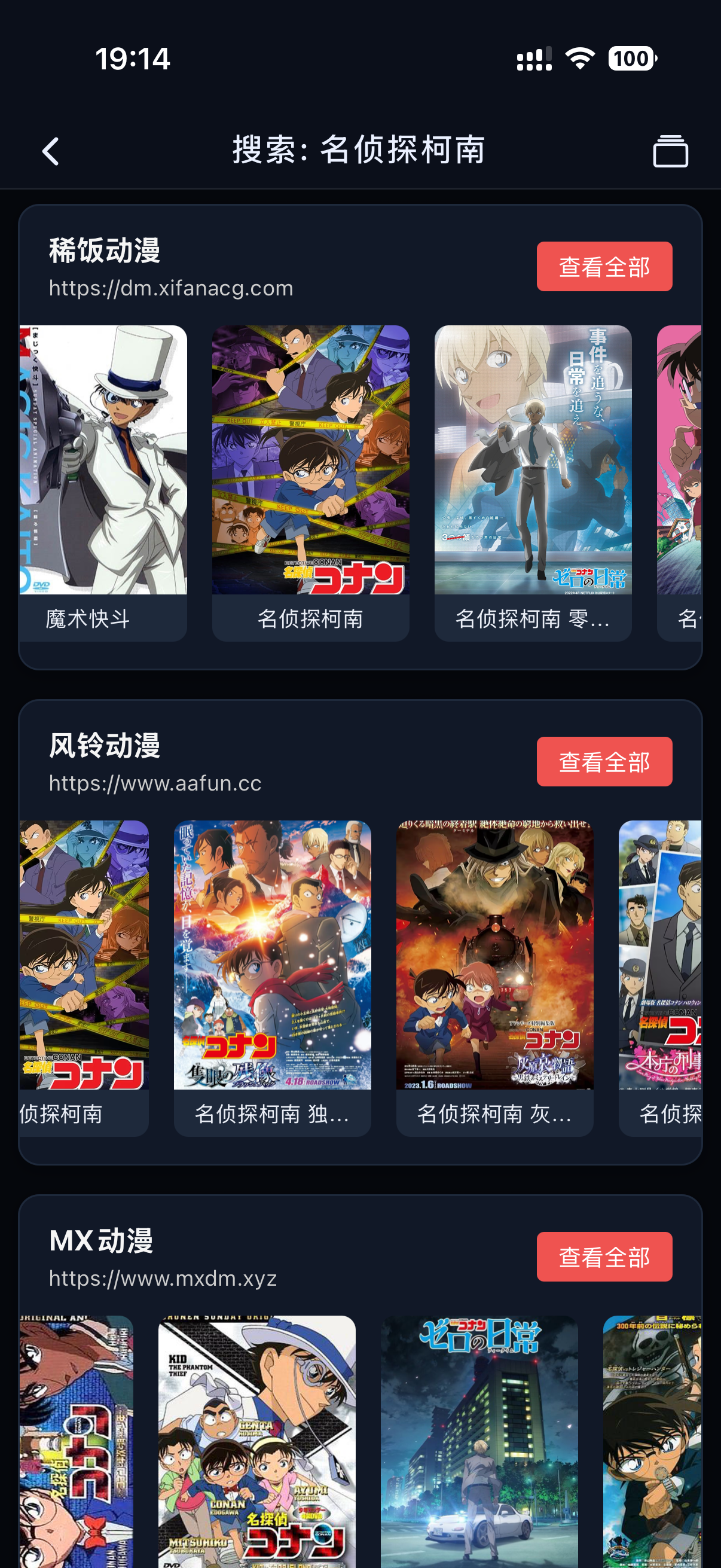Select the 魔术快斗 poster
This screenshot has height=1568, width=721.
coord(103,463)
